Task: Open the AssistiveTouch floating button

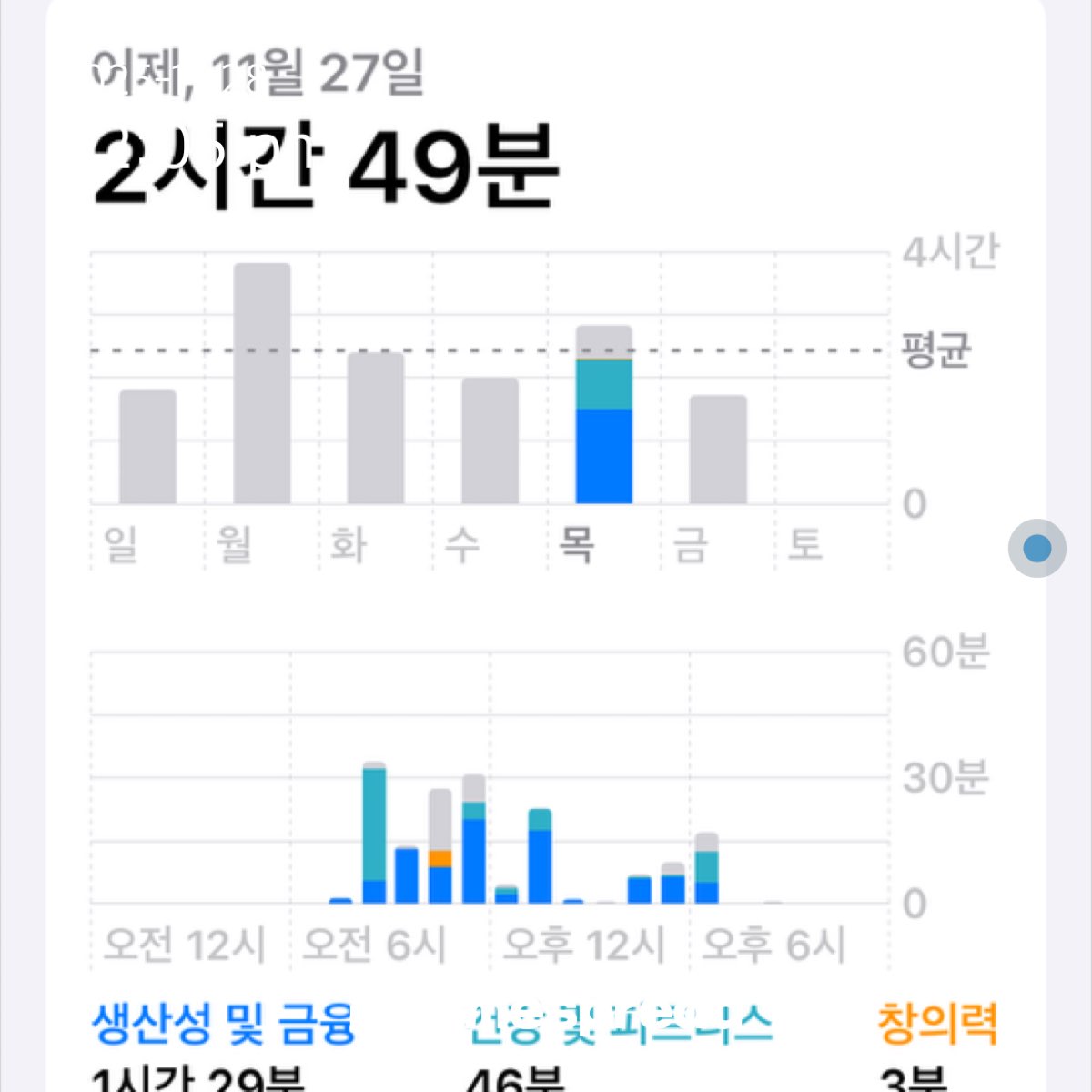Action: tap(1036, 548)
